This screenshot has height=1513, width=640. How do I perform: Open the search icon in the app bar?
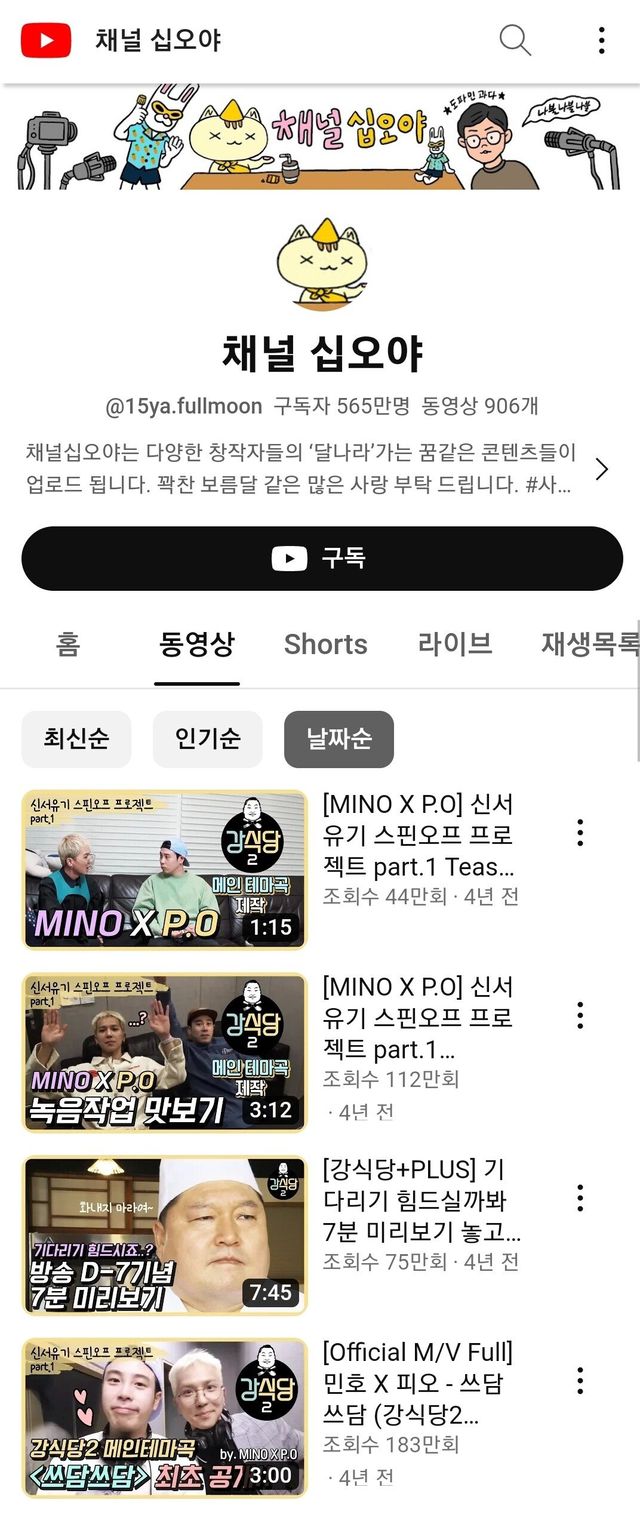pos(515,40)
